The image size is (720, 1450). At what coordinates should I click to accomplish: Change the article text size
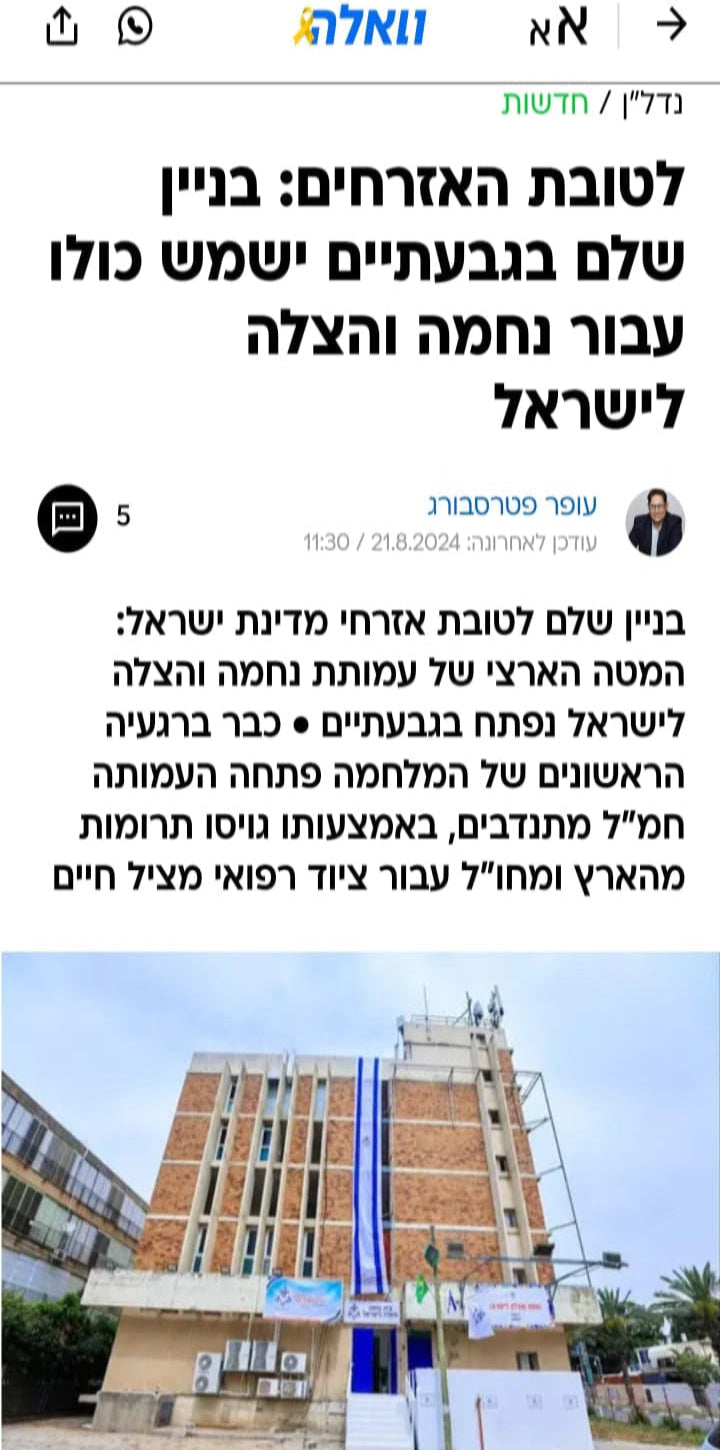(x=558, y=28)
